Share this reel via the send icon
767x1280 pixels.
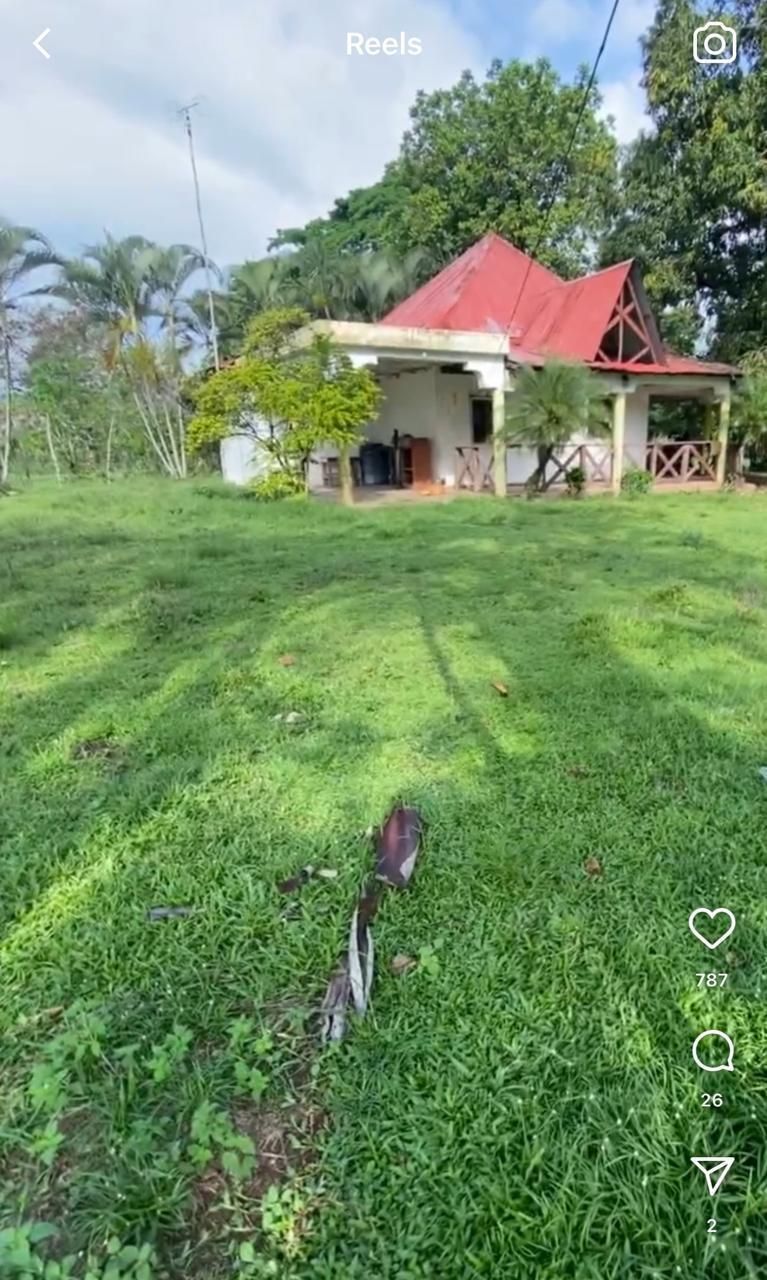point(712,1175)
